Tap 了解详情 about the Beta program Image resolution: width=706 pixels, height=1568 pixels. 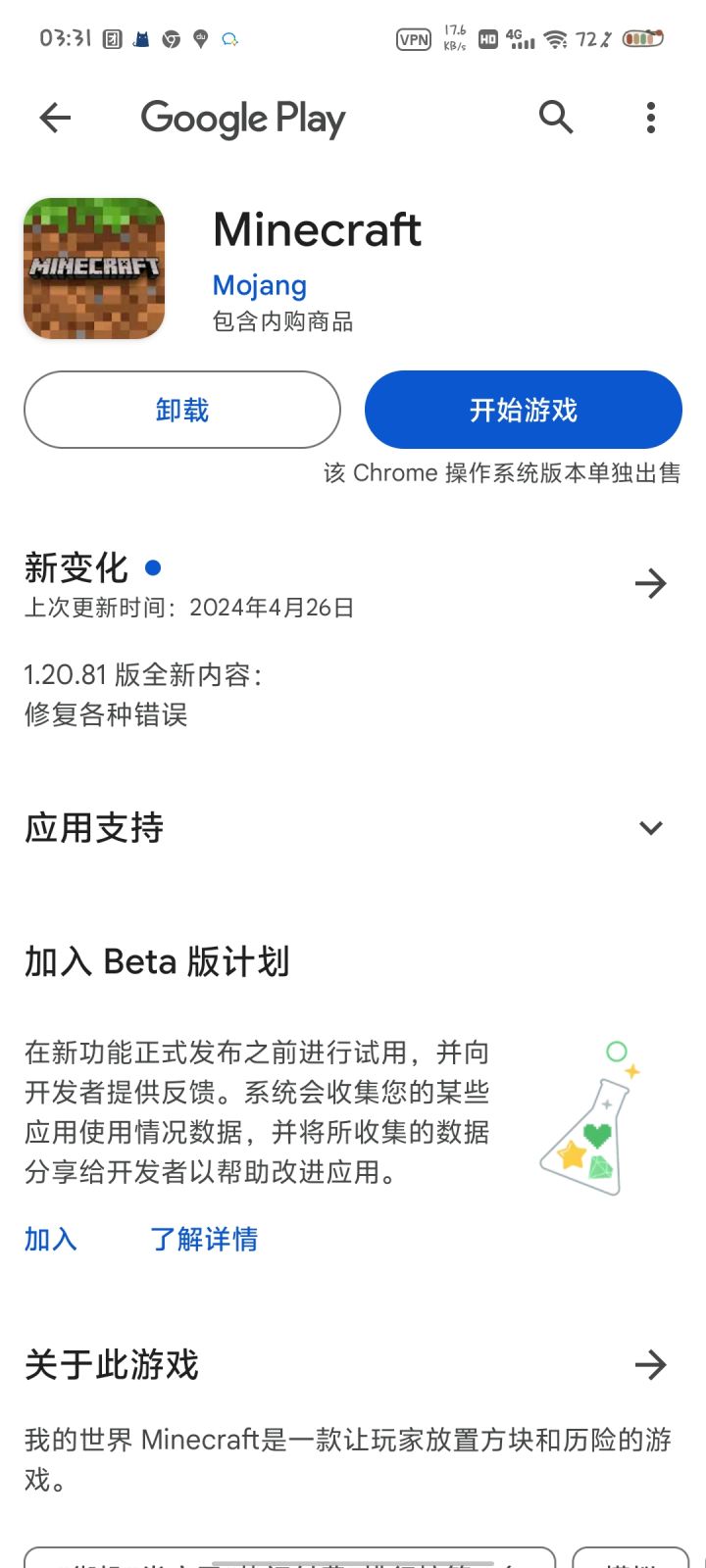pos(205,1240)
